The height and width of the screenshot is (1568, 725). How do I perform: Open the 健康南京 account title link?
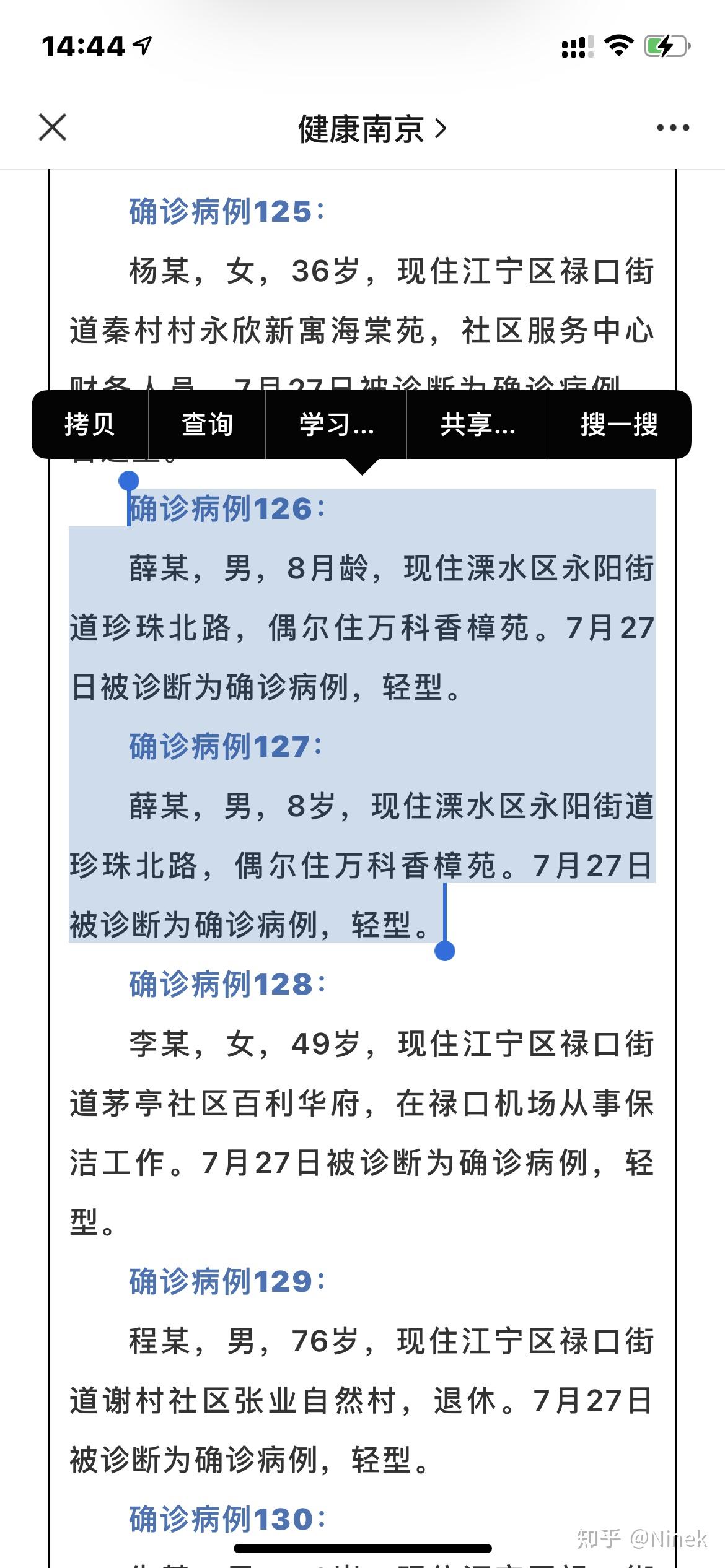(372, 129)
